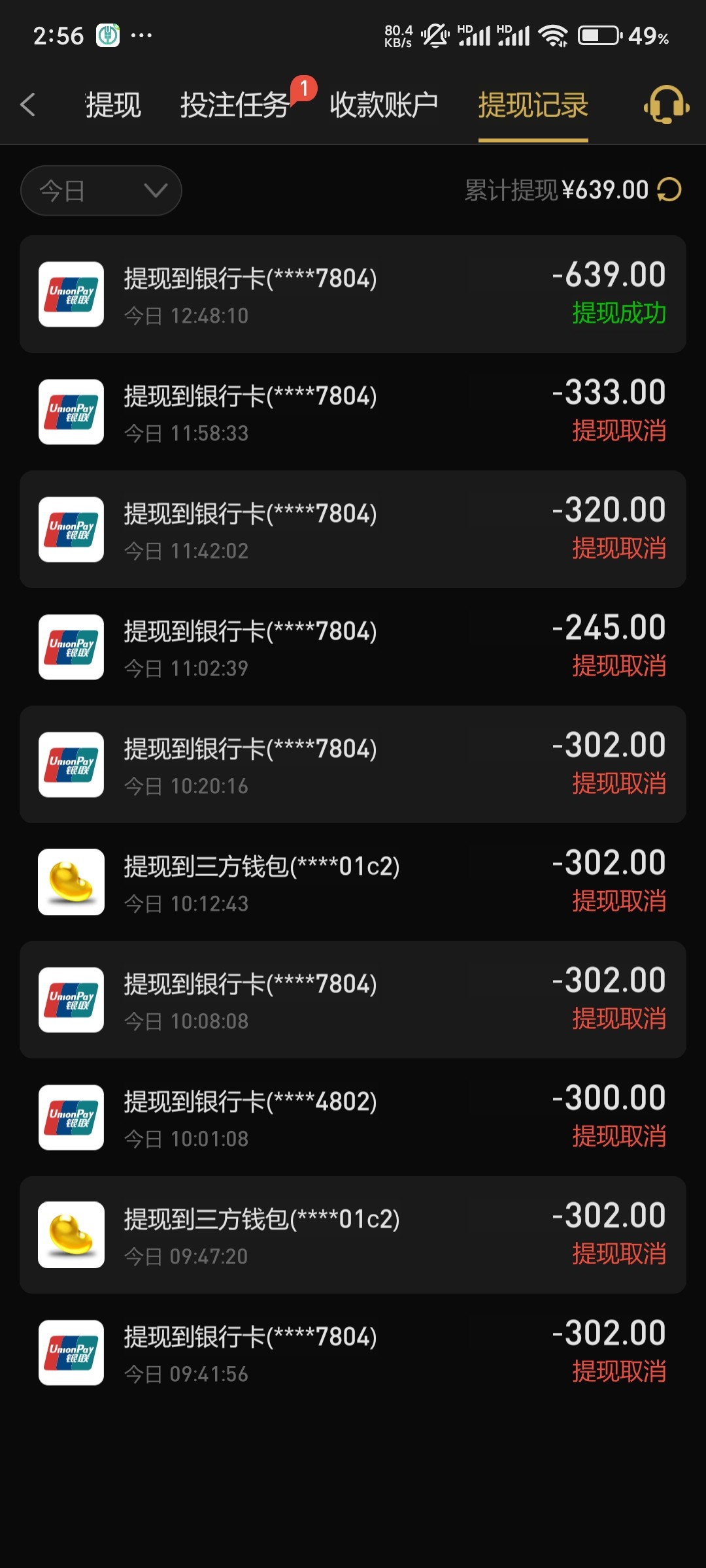Viewport: 706px width, 1568px height.
Task: View the -333.00 withdrawal at 11:58:33
Action: (353, 412)
